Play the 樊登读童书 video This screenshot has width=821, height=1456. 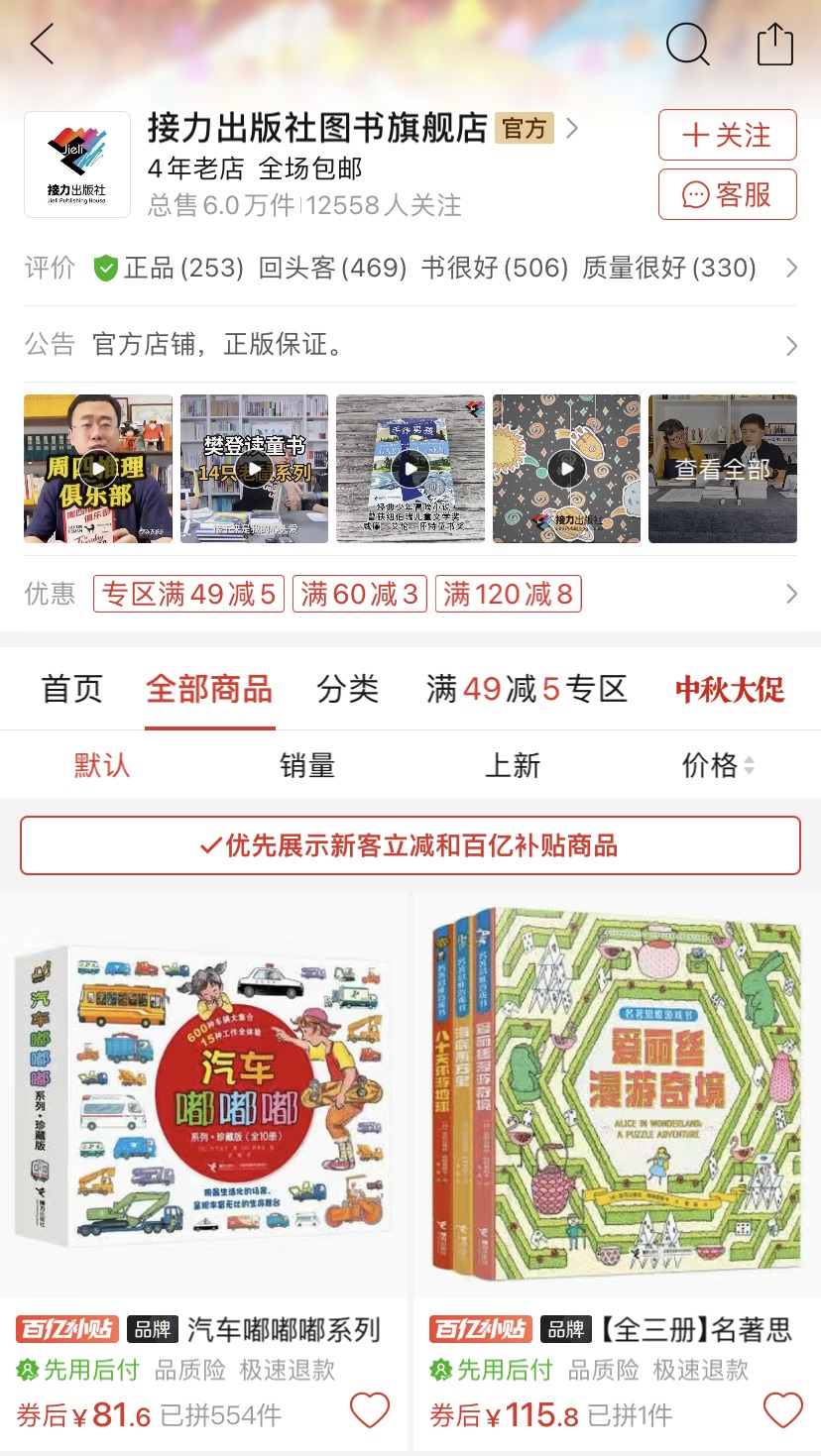(x=254, y=468)
